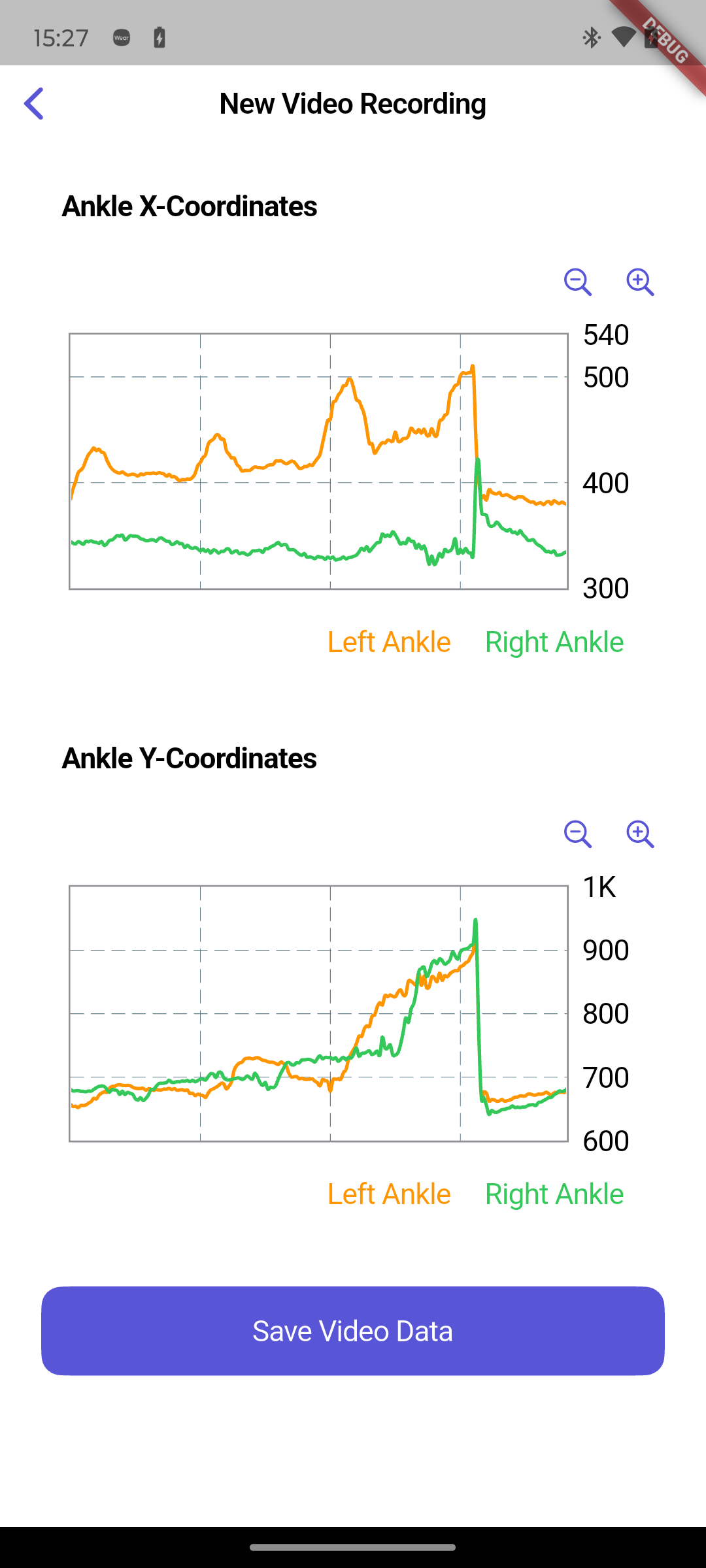The height and width of the screenshot is (1568, 706).
Task: Zoom in the Ankle X-Coordinates chart
Action: click(x=639, y=282)
